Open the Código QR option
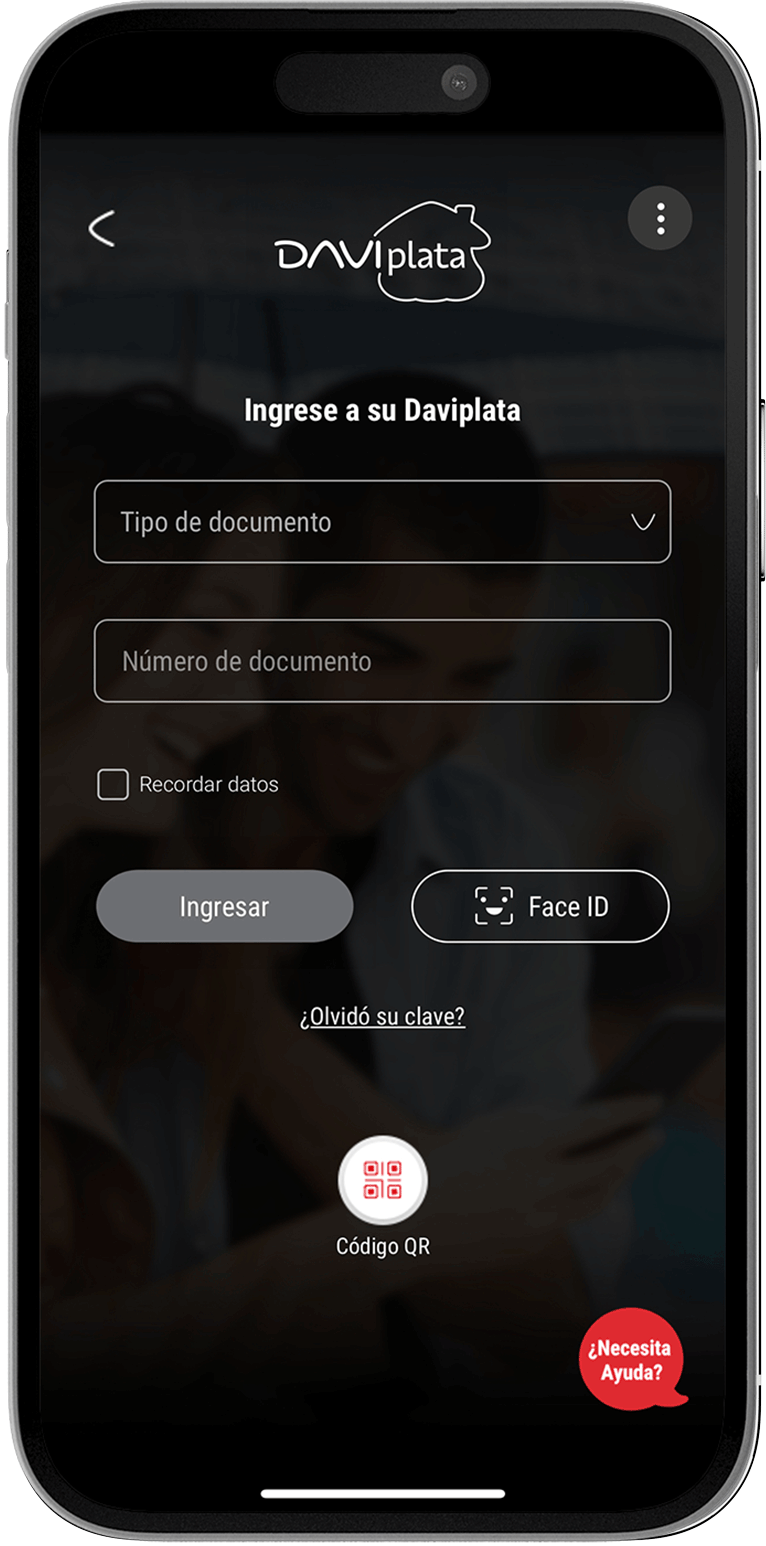The image size is (766, 1546). point(382,1181)
